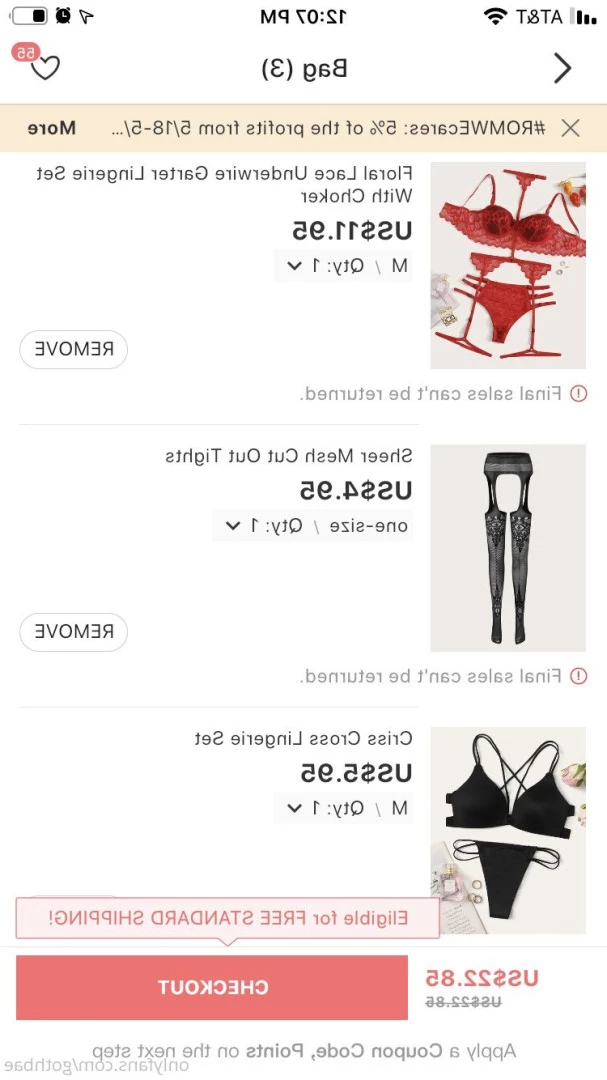Viewport: 607px width, 1080px height.
Task: Open the Criss Cross Lingerie Set item
Action: tap(508, 830)
